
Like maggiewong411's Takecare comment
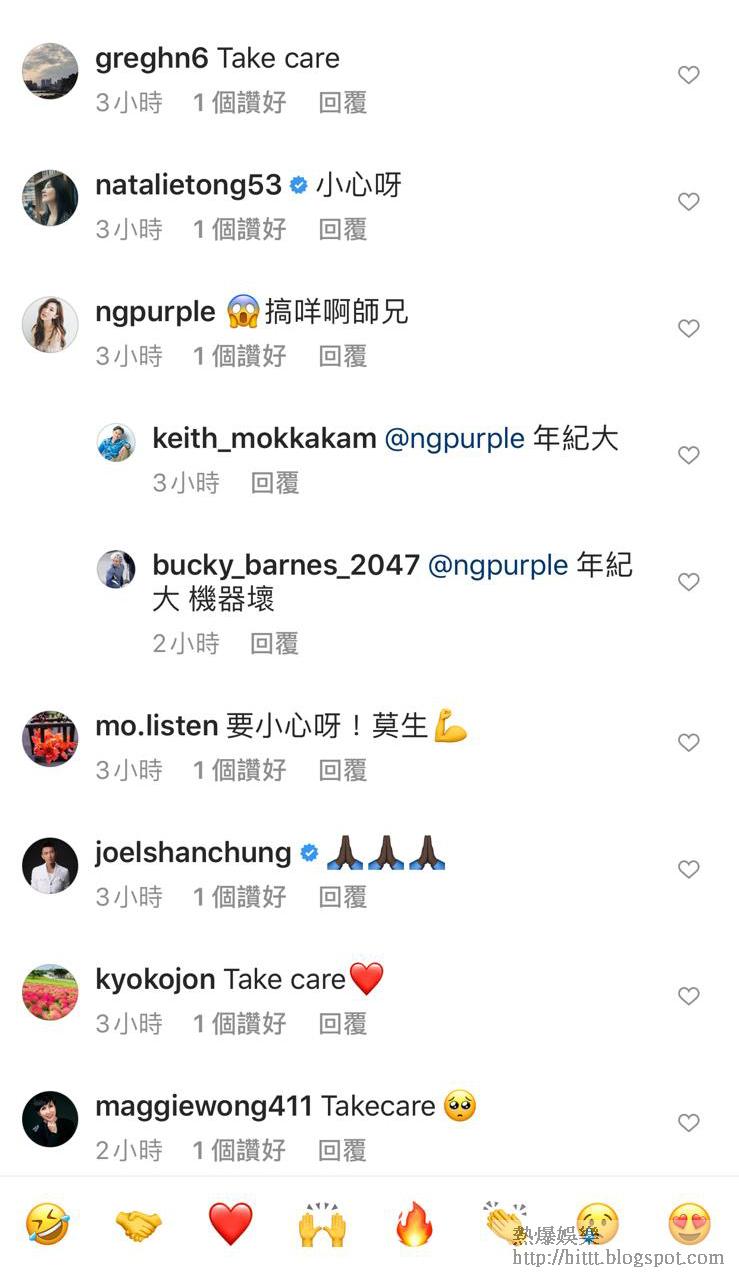[688, 1123]
